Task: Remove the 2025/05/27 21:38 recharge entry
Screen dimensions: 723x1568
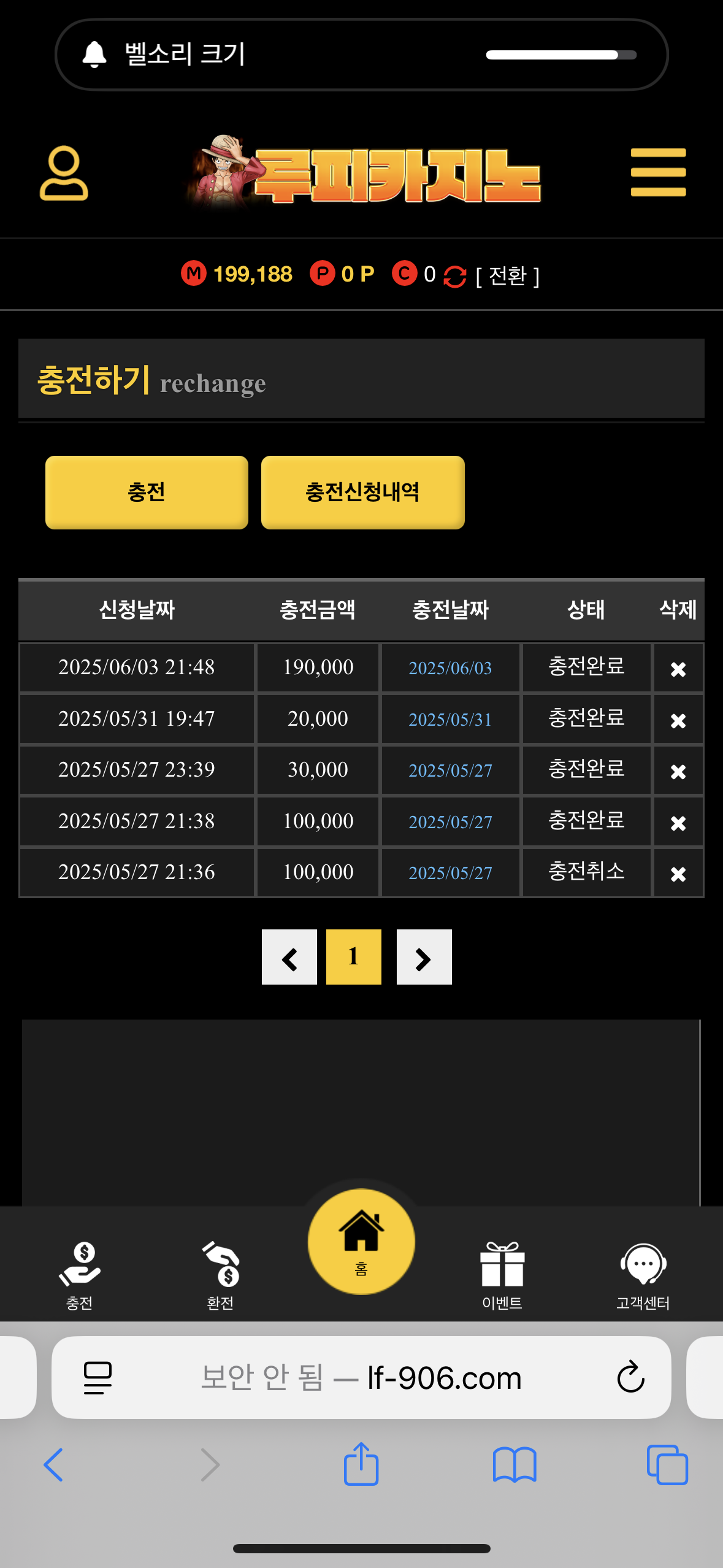Action: [678, 823]
